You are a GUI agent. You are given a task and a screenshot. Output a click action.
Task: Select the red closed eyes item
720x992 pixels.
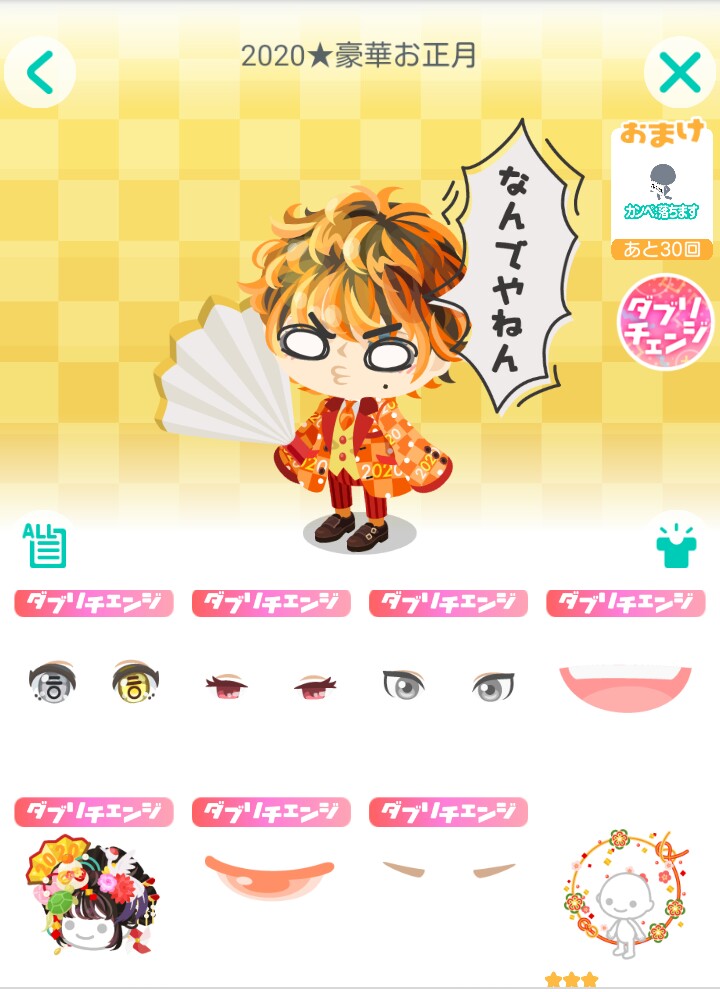(x=271, y=685)
